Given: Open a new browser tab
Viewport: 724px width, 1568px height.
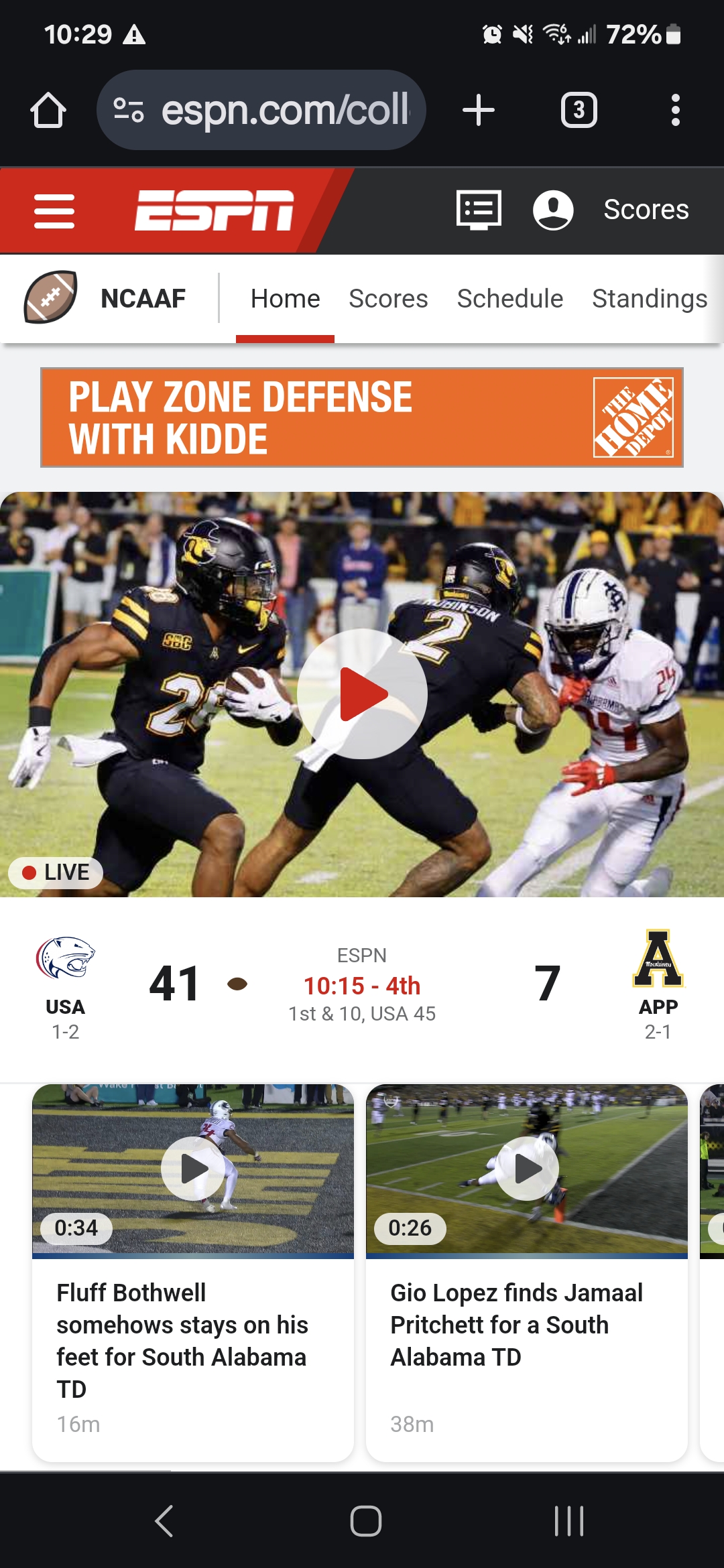Looking at the screenshot, I should [x=479, y=110].
